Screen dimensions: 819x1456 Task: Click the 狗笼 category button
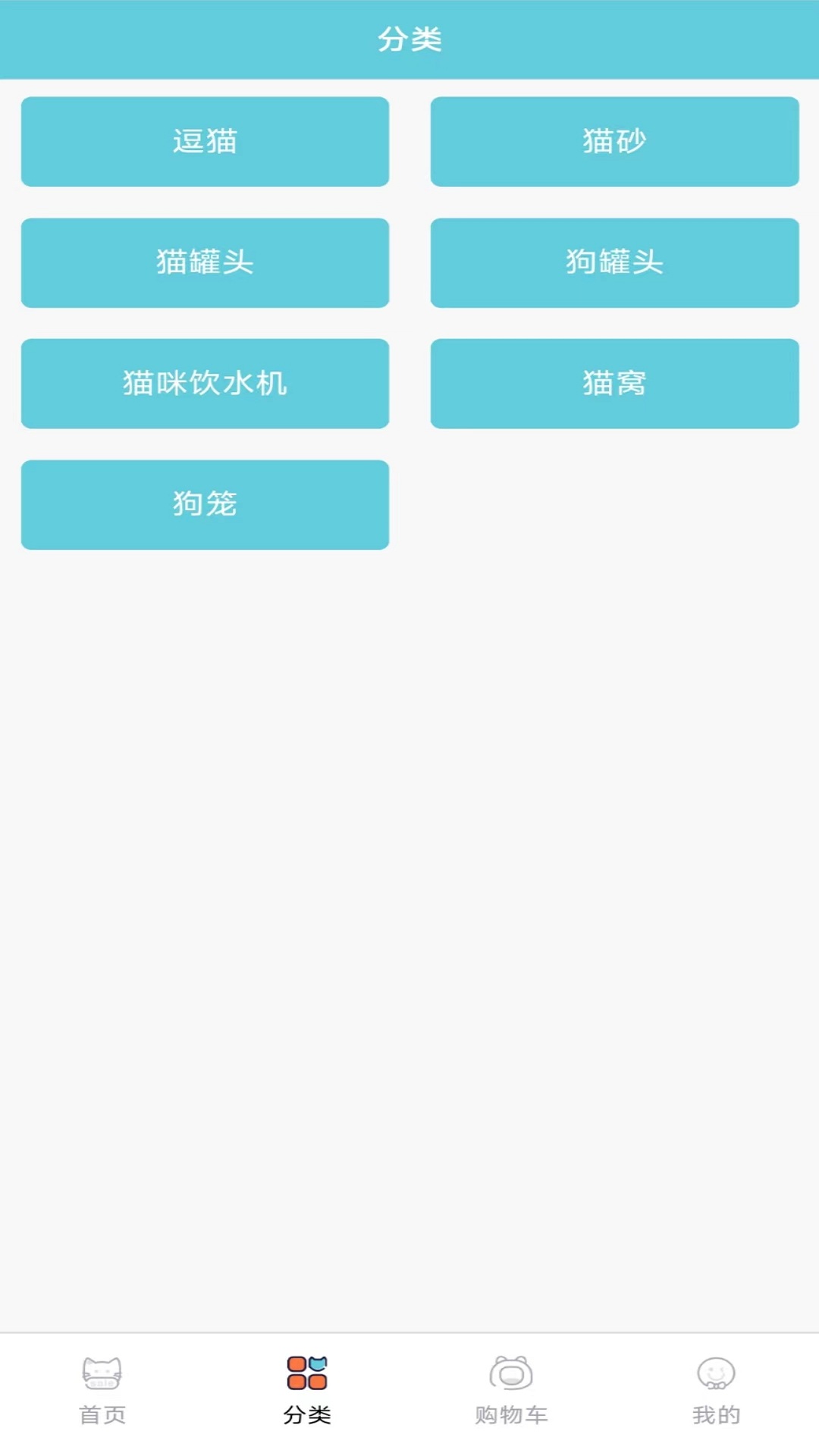pos(205,504)
